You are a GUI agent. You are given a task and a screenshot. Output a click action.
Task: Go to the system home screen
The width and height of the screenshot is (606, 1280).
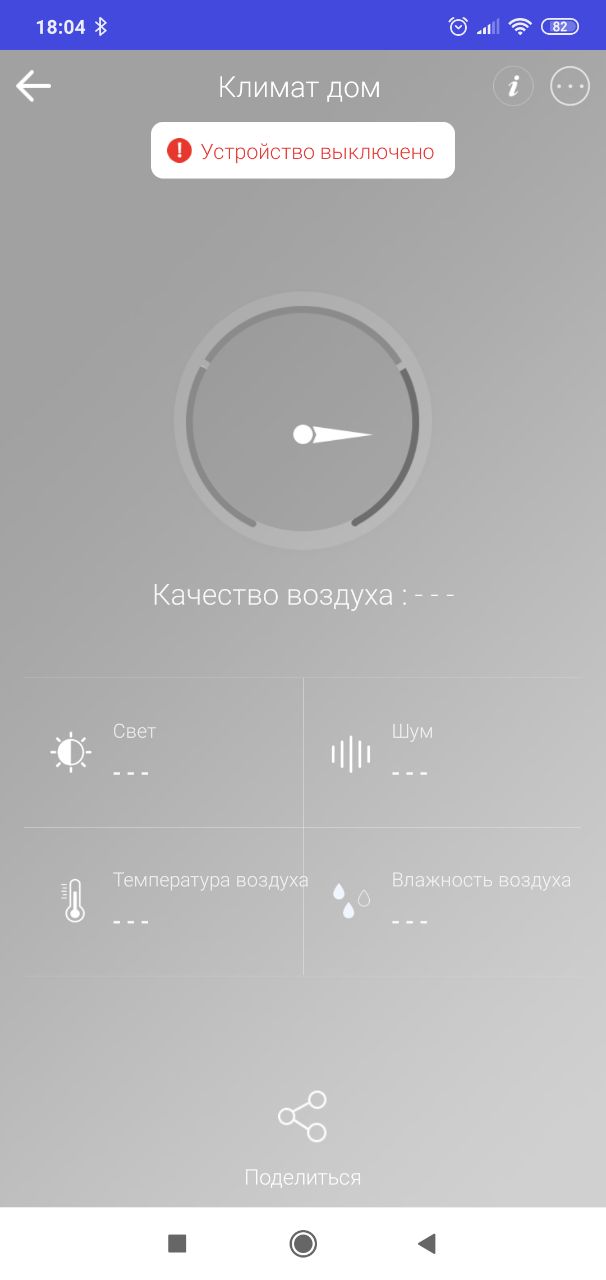click(x=302, y=1243)
